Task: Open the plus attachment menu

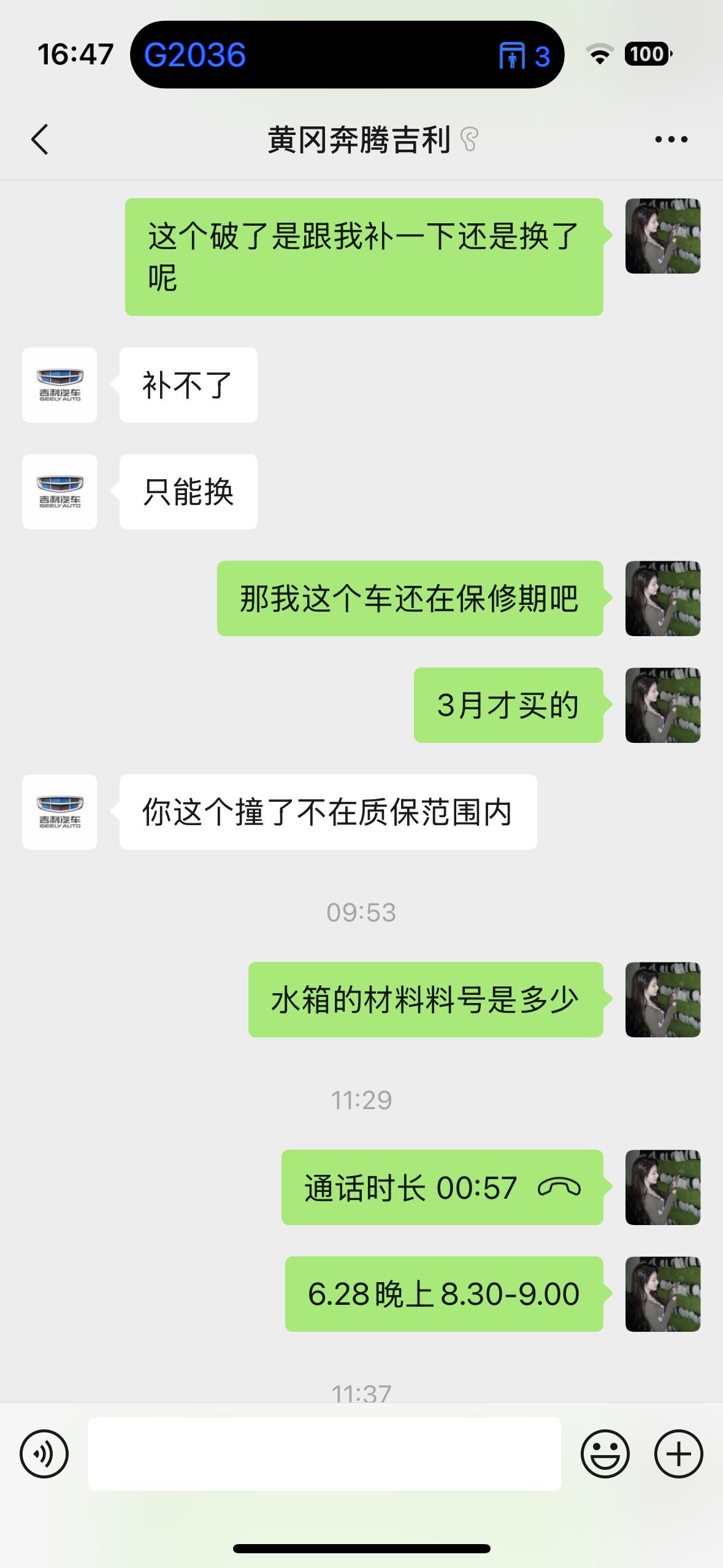Action: 678,1453
